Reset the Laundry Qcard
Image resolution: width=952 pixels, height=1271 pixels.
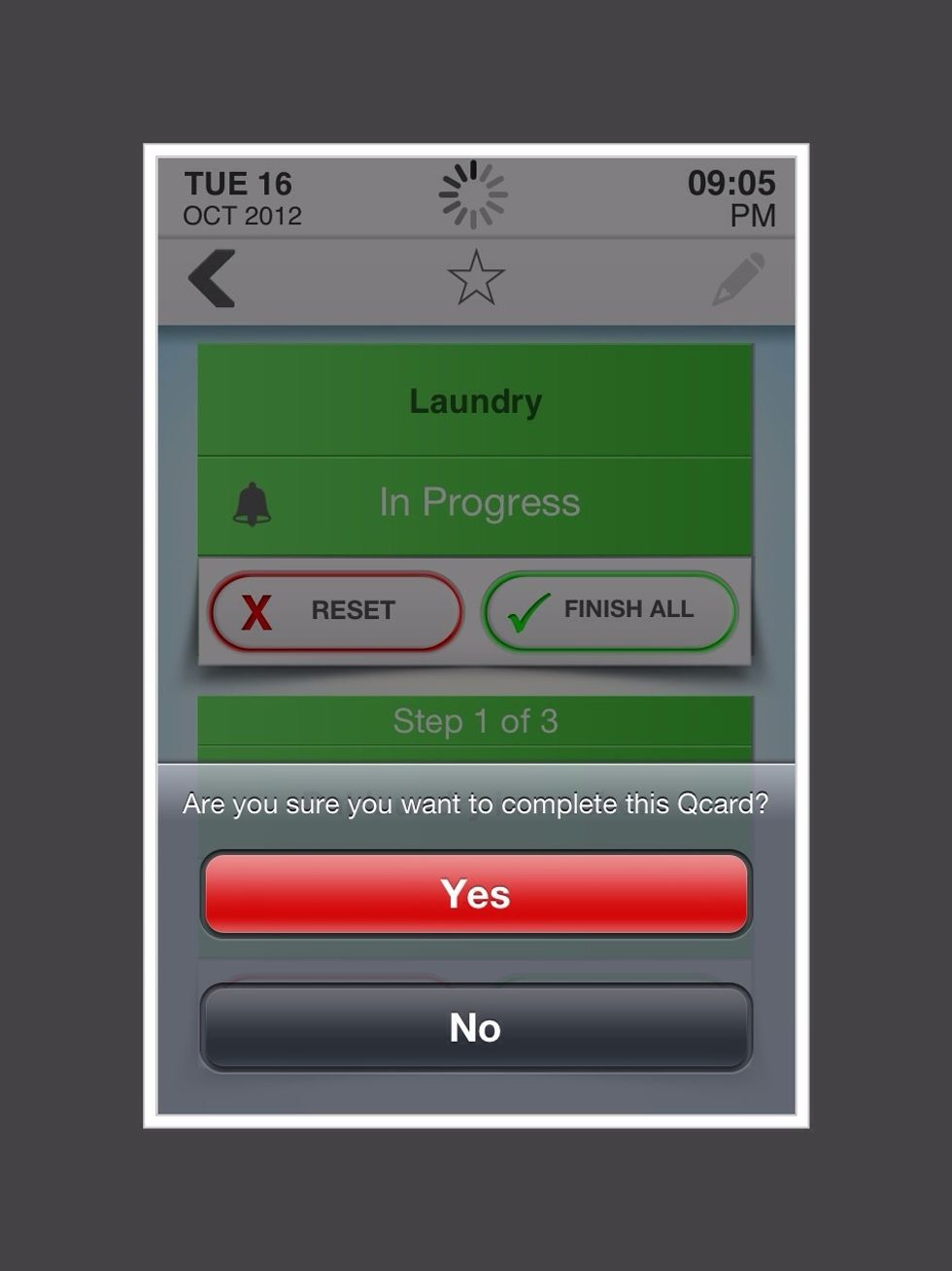335,611
